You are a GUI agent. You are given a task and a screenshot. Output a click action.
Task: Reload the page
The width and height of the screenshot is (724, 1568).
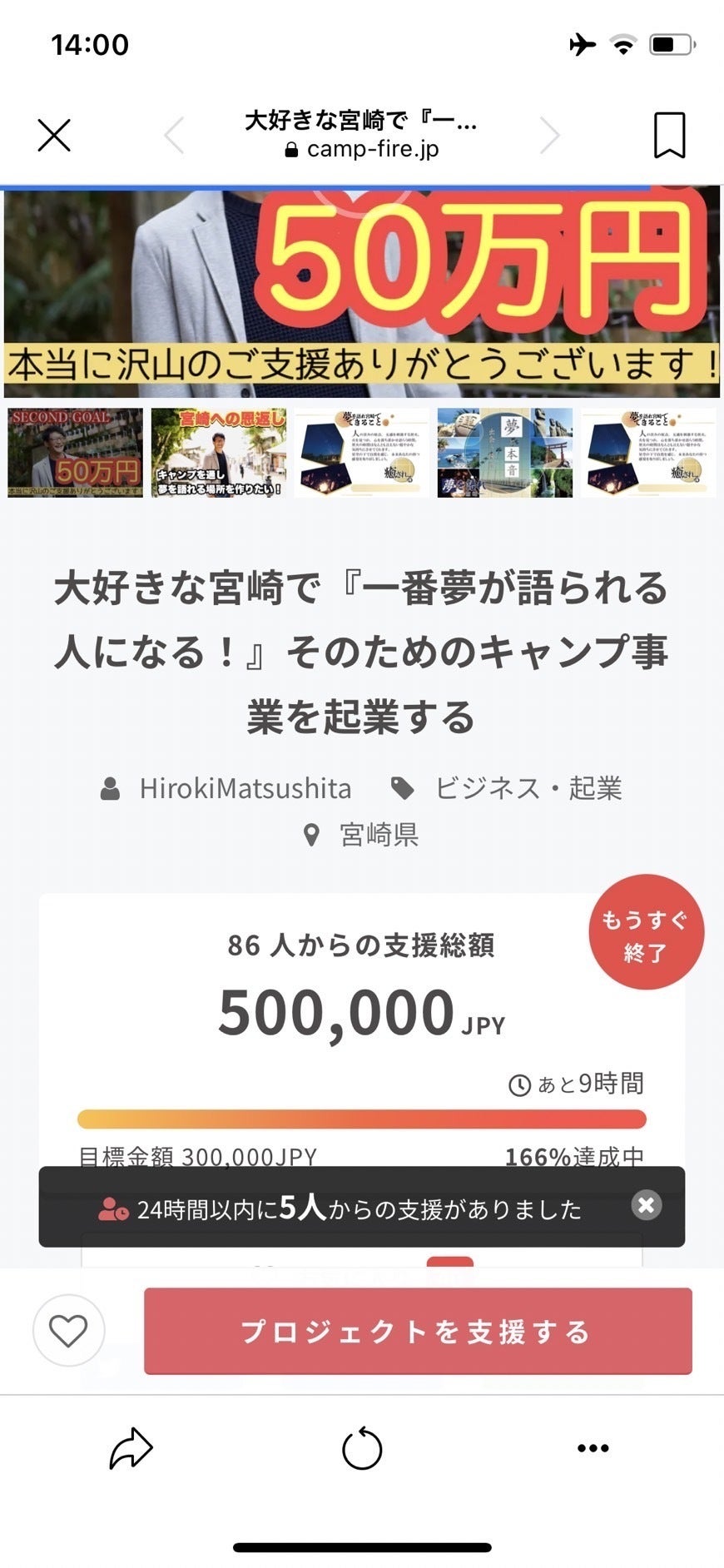click(x=362, y=1449)
